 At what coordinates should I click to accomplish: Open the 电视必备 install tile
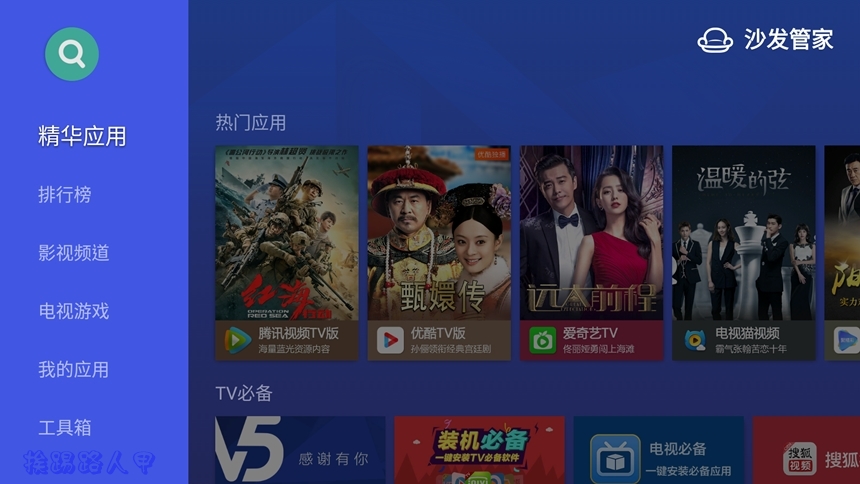click(x=657, y=450)
